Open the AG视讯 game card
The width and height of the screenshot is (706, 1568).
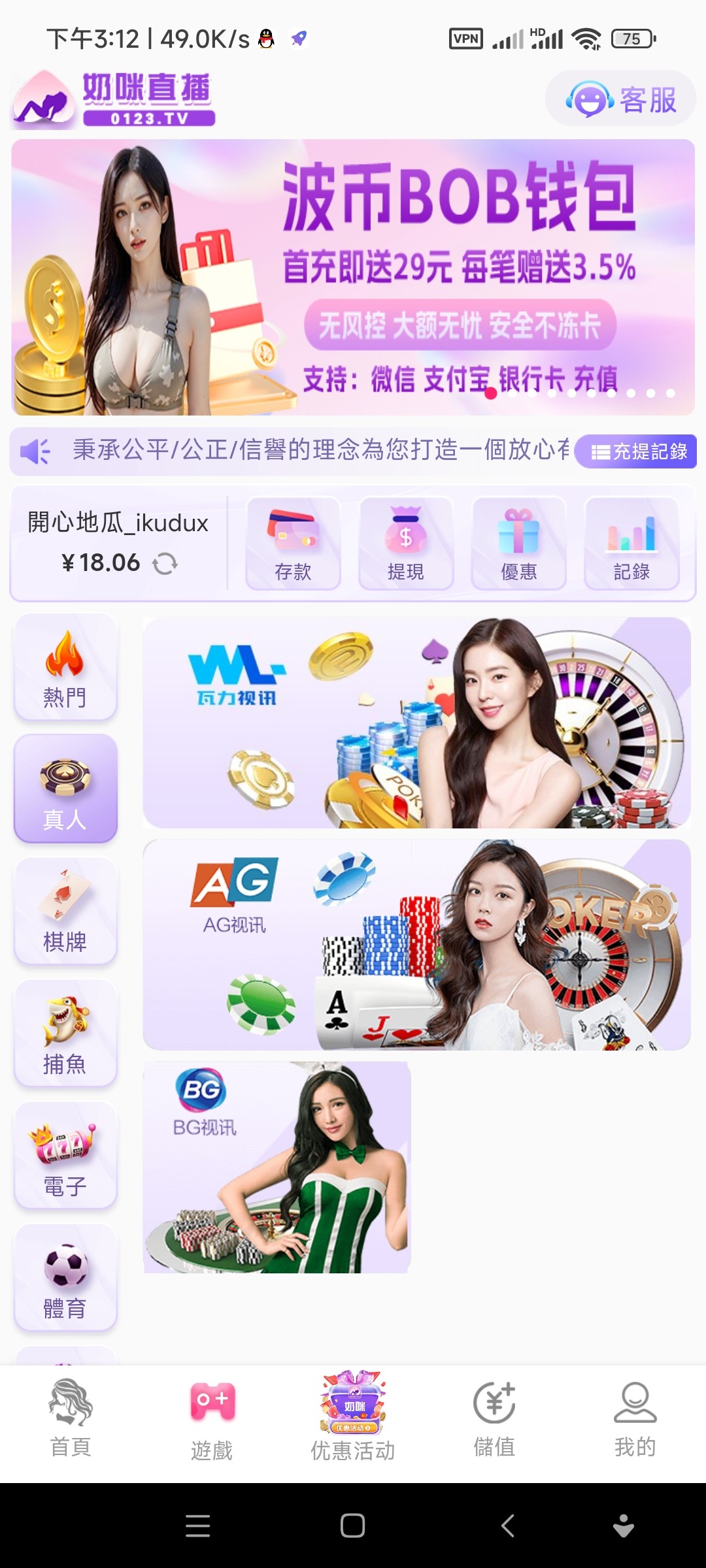point(416,945)
